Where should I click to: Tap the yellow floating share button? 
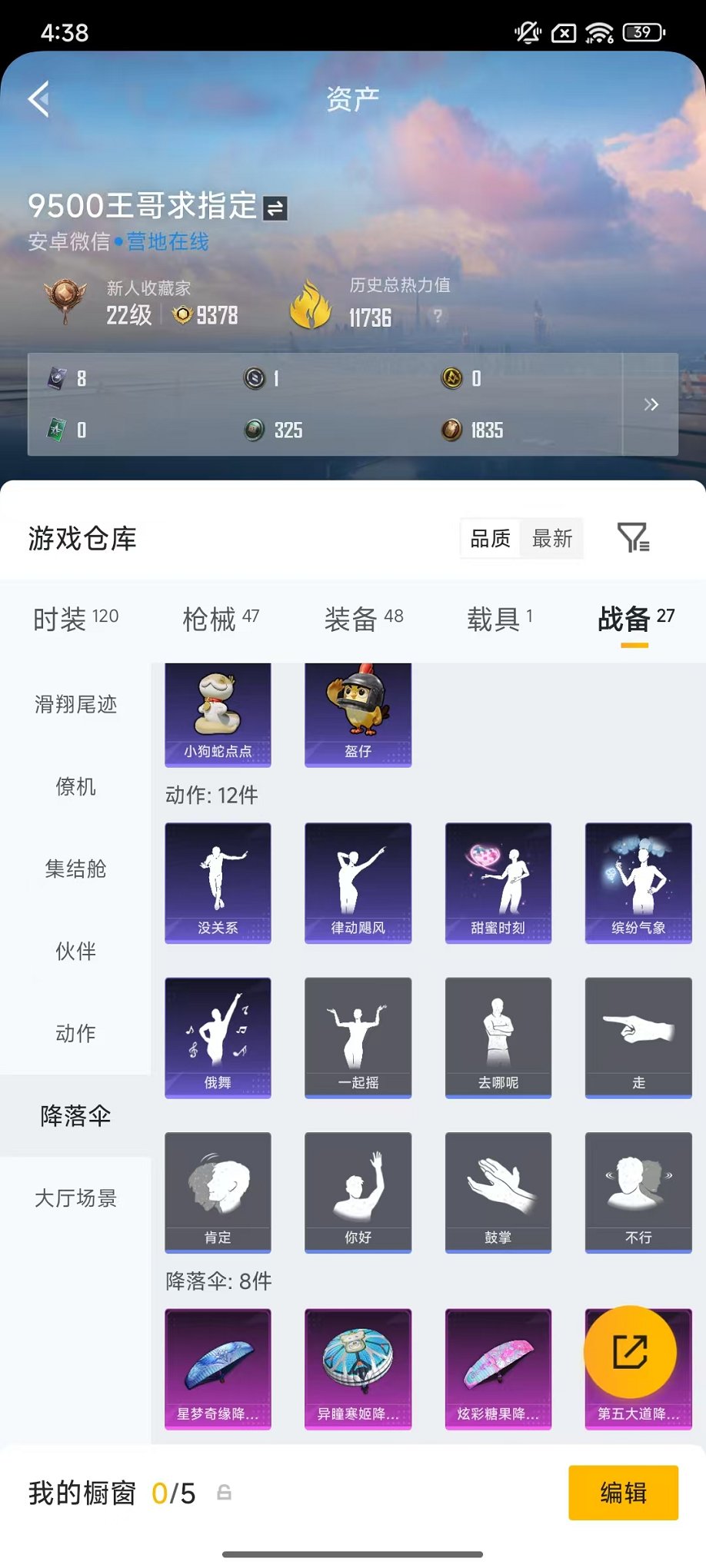(x=630, y=1352)
